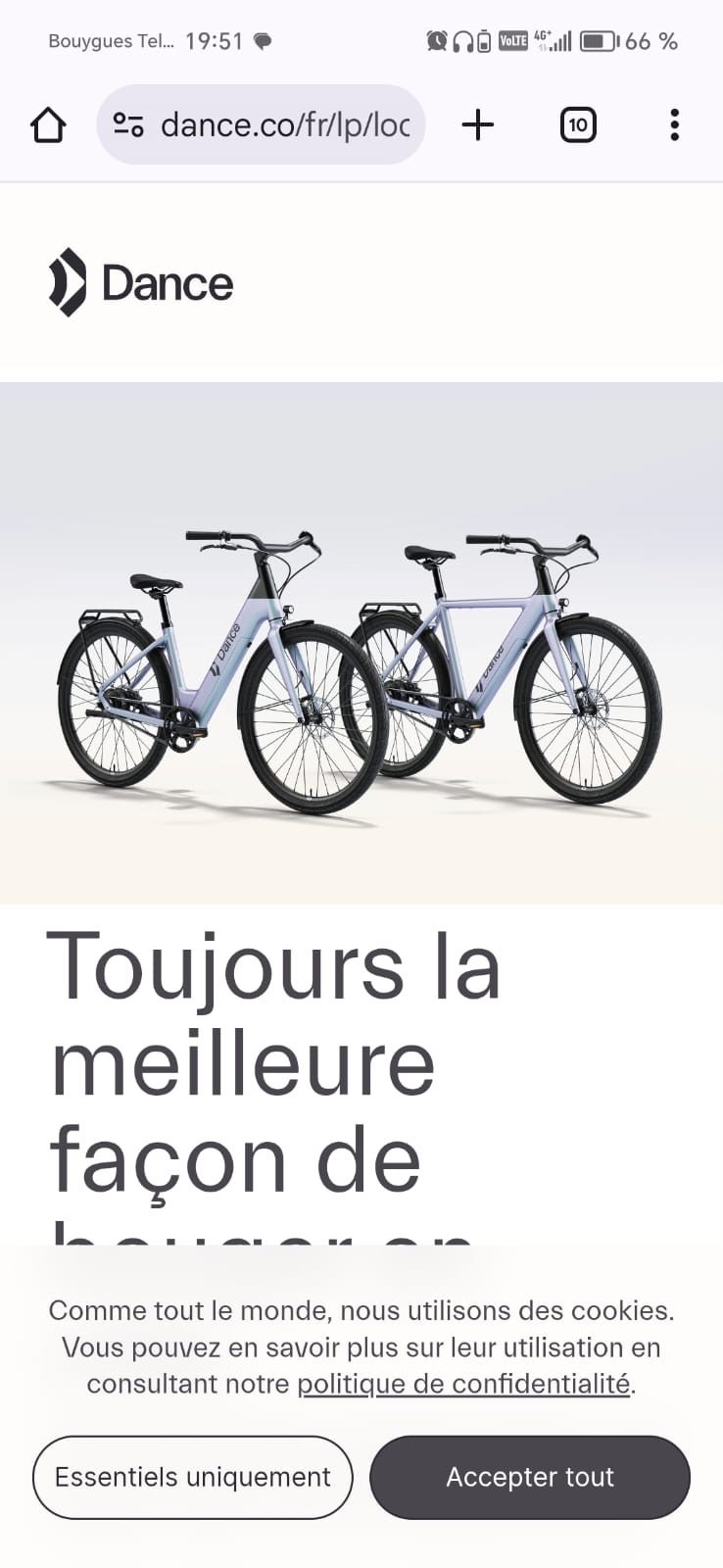Open the politique de confidentialité link
Viewport: 723px width, 1568px height.
[x=463, y=1384]
